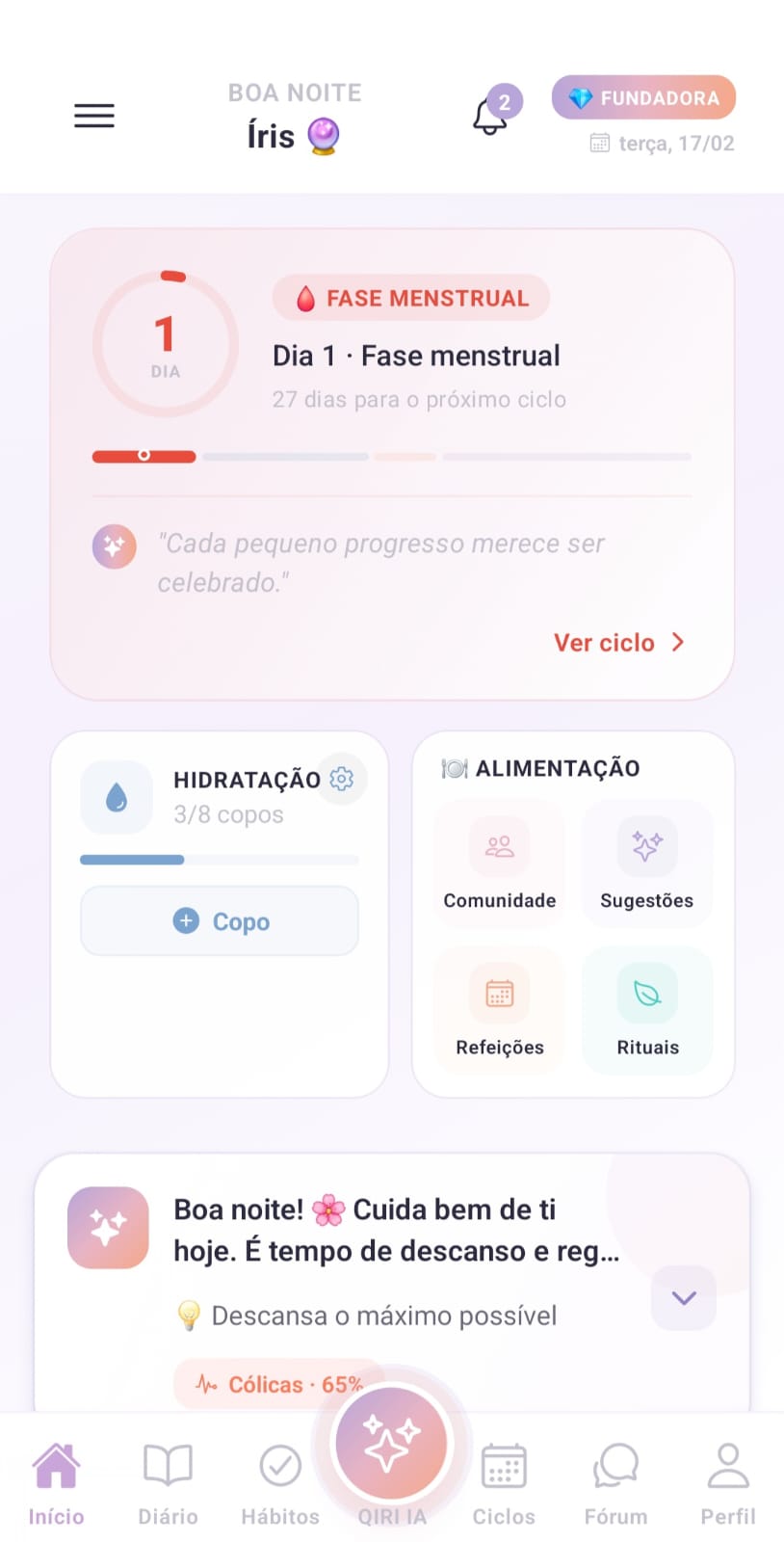Screen dimensions: 784x1542
Task: Switch to the Início tab
Action: (56, 1484)
